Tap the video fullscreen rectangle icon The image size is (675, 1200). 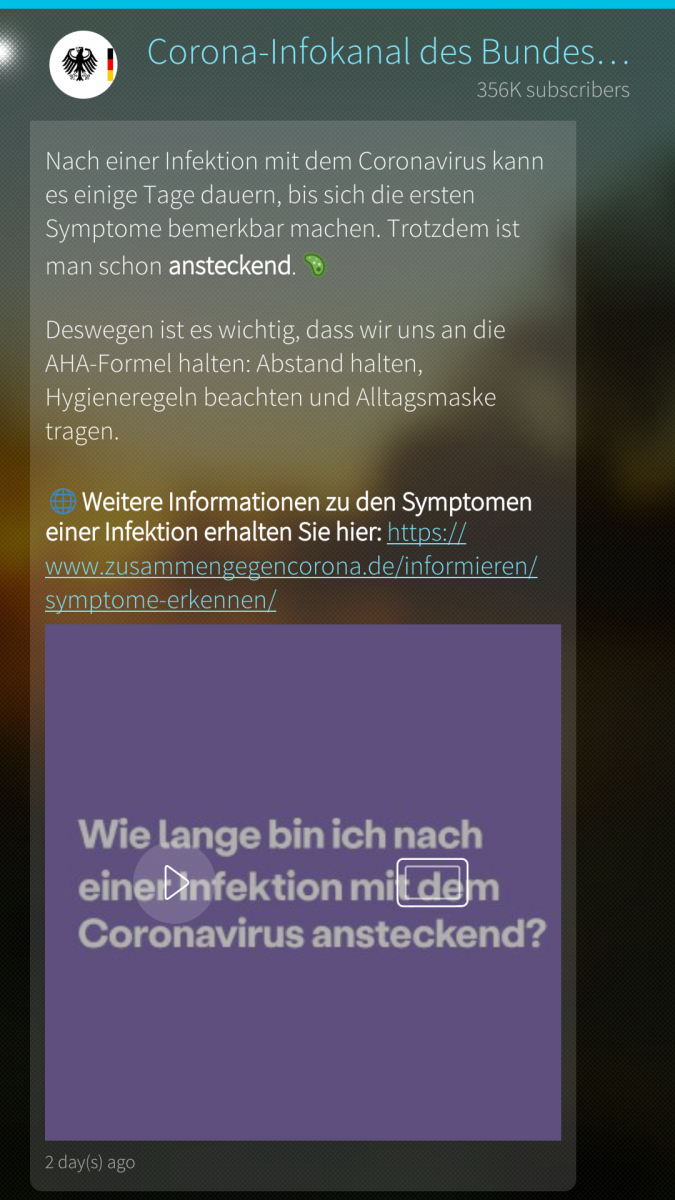(432, 883)
